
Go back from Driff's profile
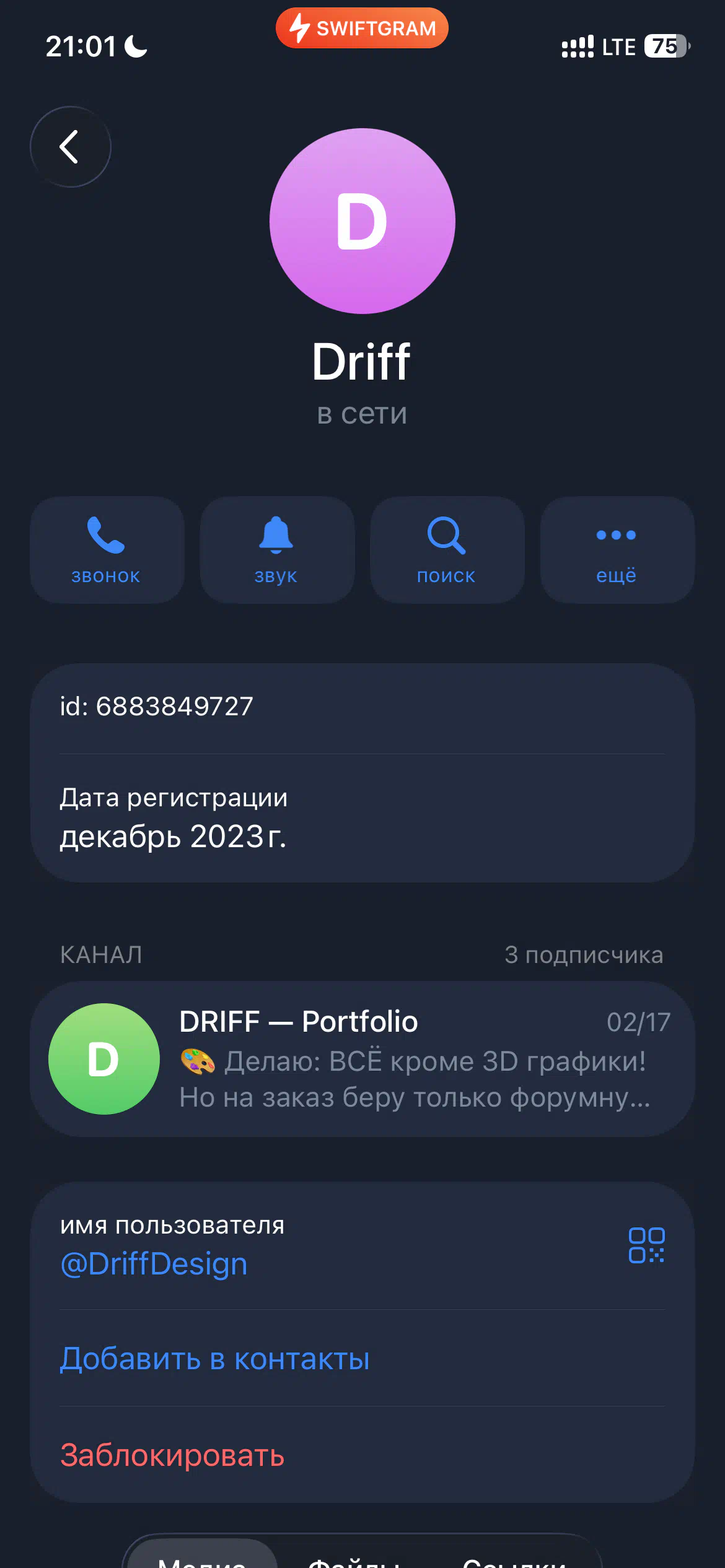pos(70,147)
